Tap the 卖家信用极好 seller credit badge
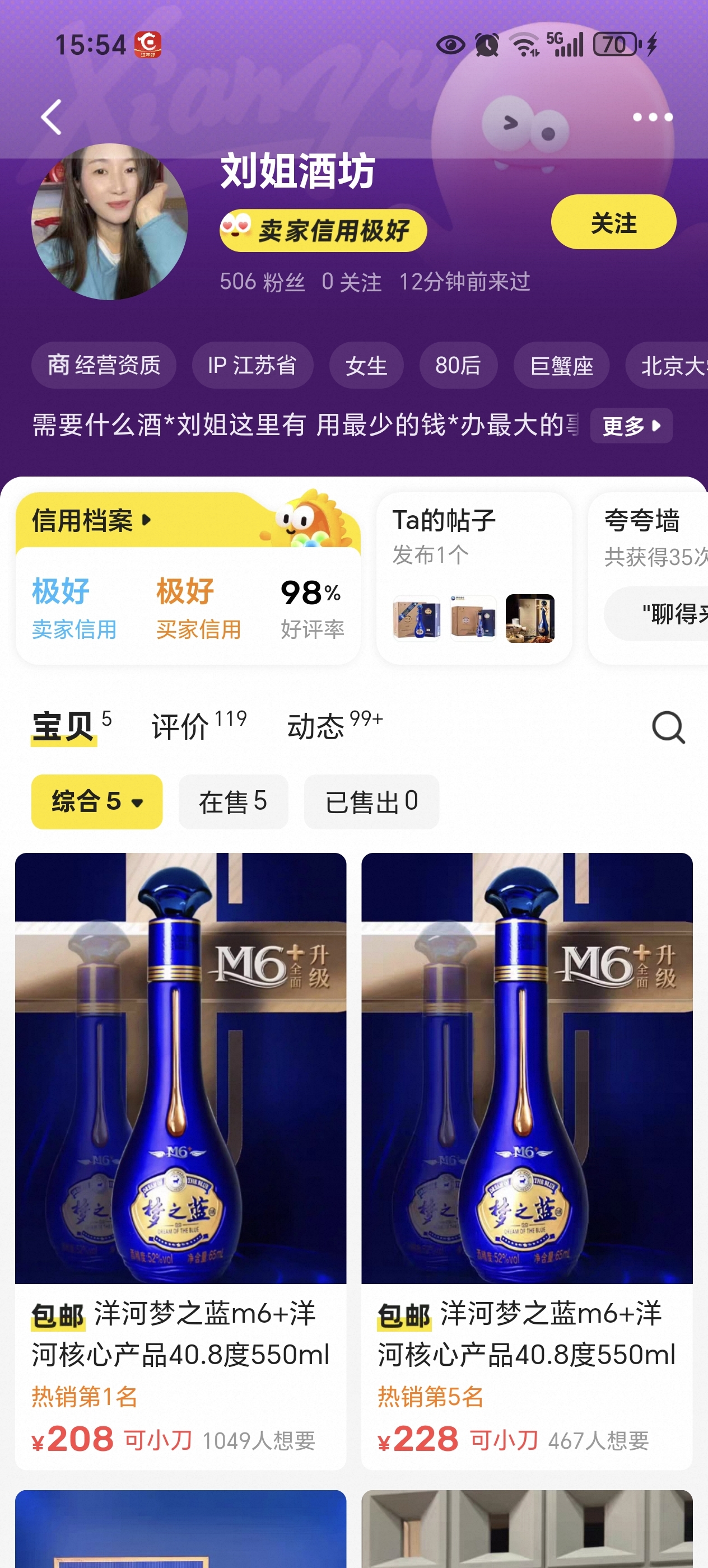The image size is (708, 1568). click(323, 231)
